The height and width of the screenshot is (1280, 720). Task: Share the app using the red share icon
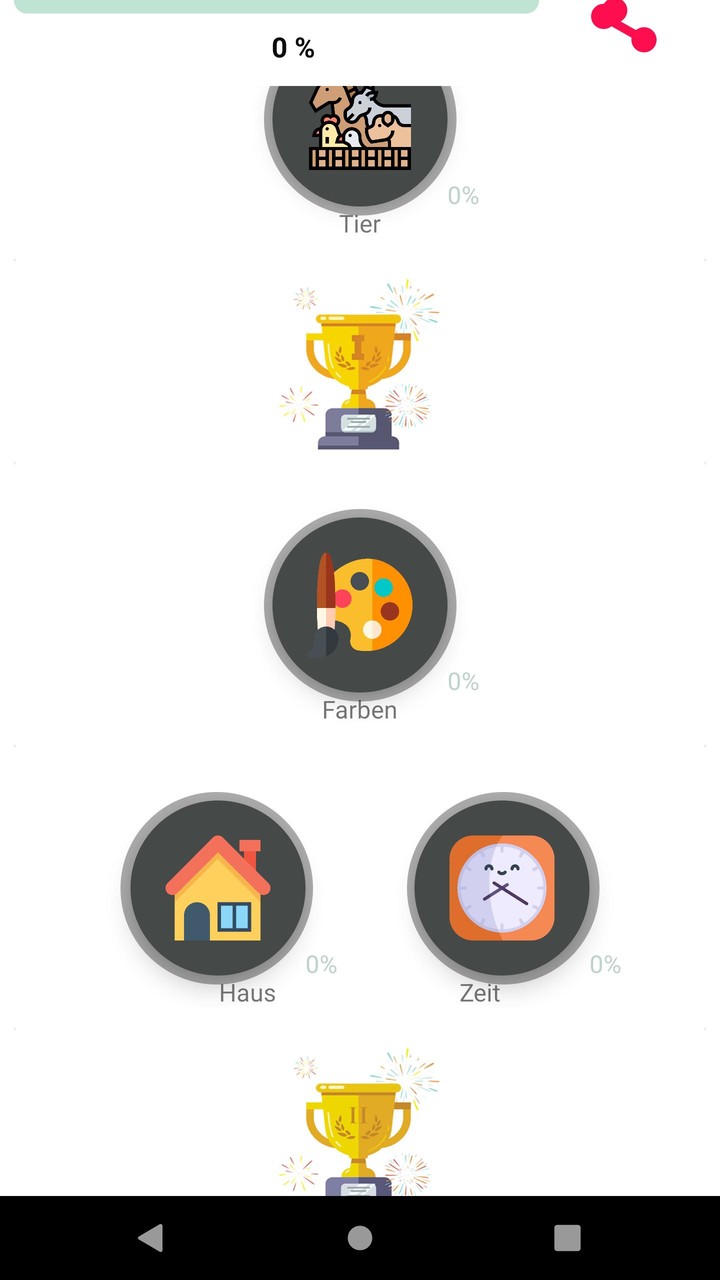click(x=623, y=26)
